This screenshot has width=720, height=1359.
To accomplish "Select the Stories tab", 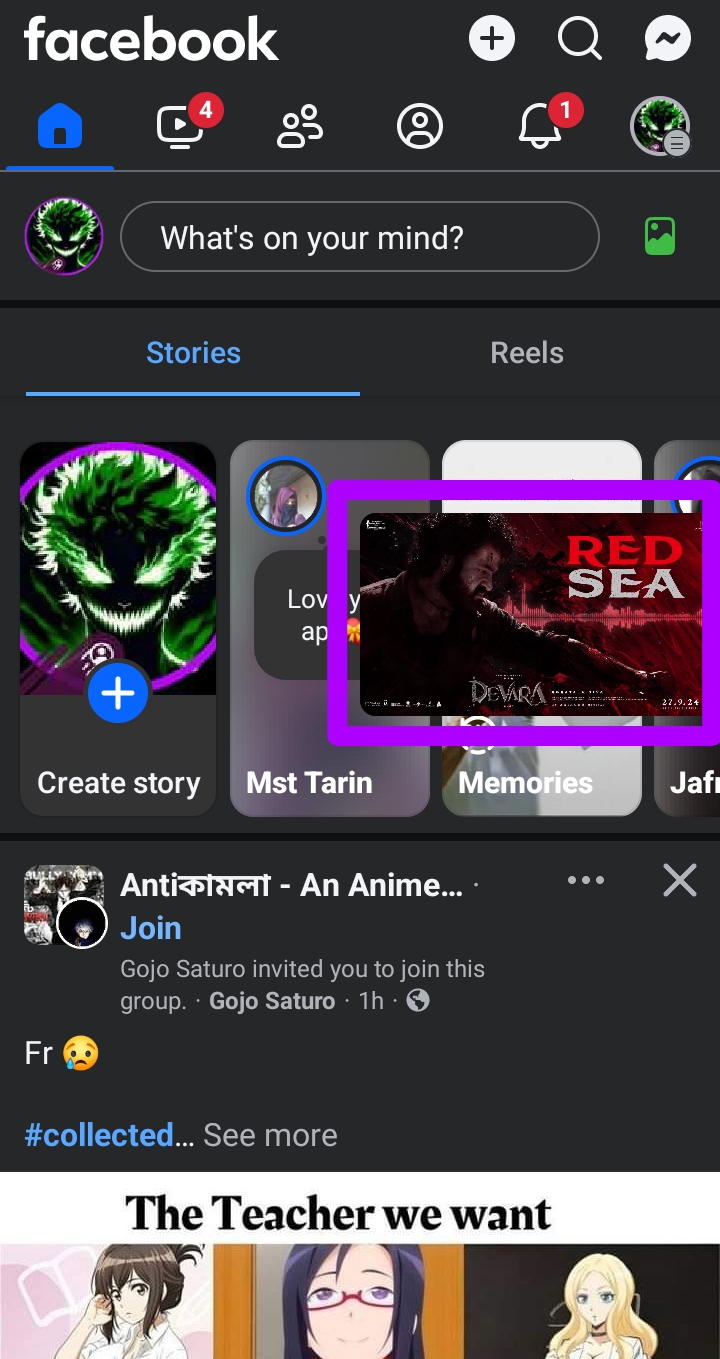I will pyautogui.click(x=193, y=353).
